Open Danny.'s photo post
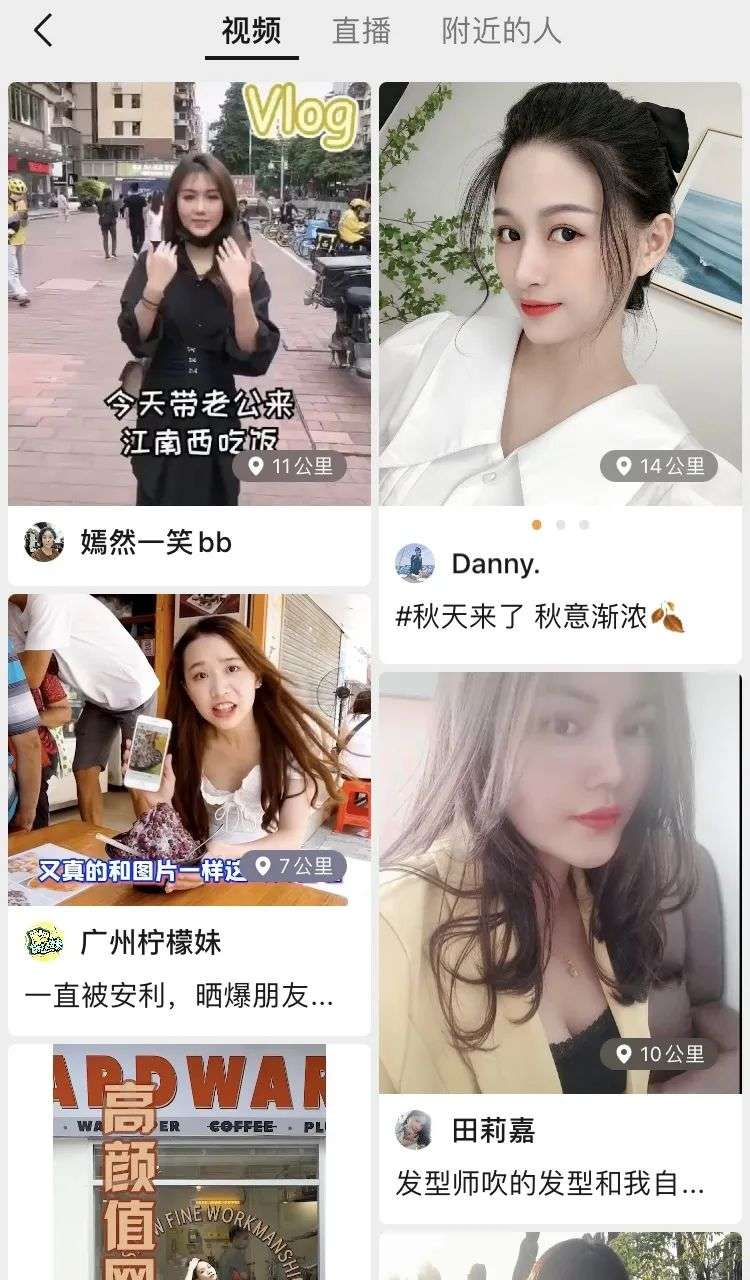 [560, 293]
